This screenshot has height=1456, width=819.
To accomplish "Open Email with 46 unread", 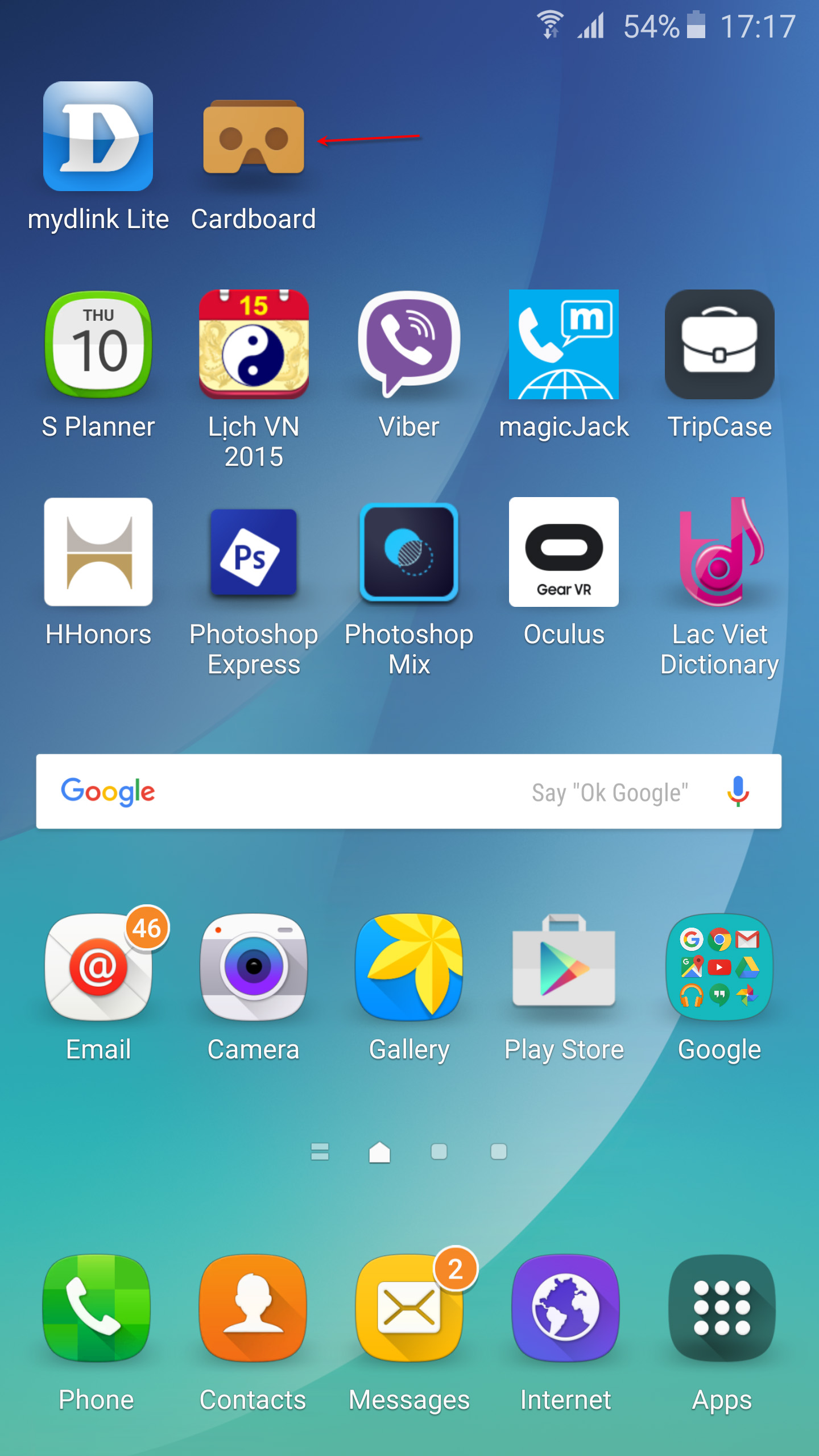I will 98,967.
